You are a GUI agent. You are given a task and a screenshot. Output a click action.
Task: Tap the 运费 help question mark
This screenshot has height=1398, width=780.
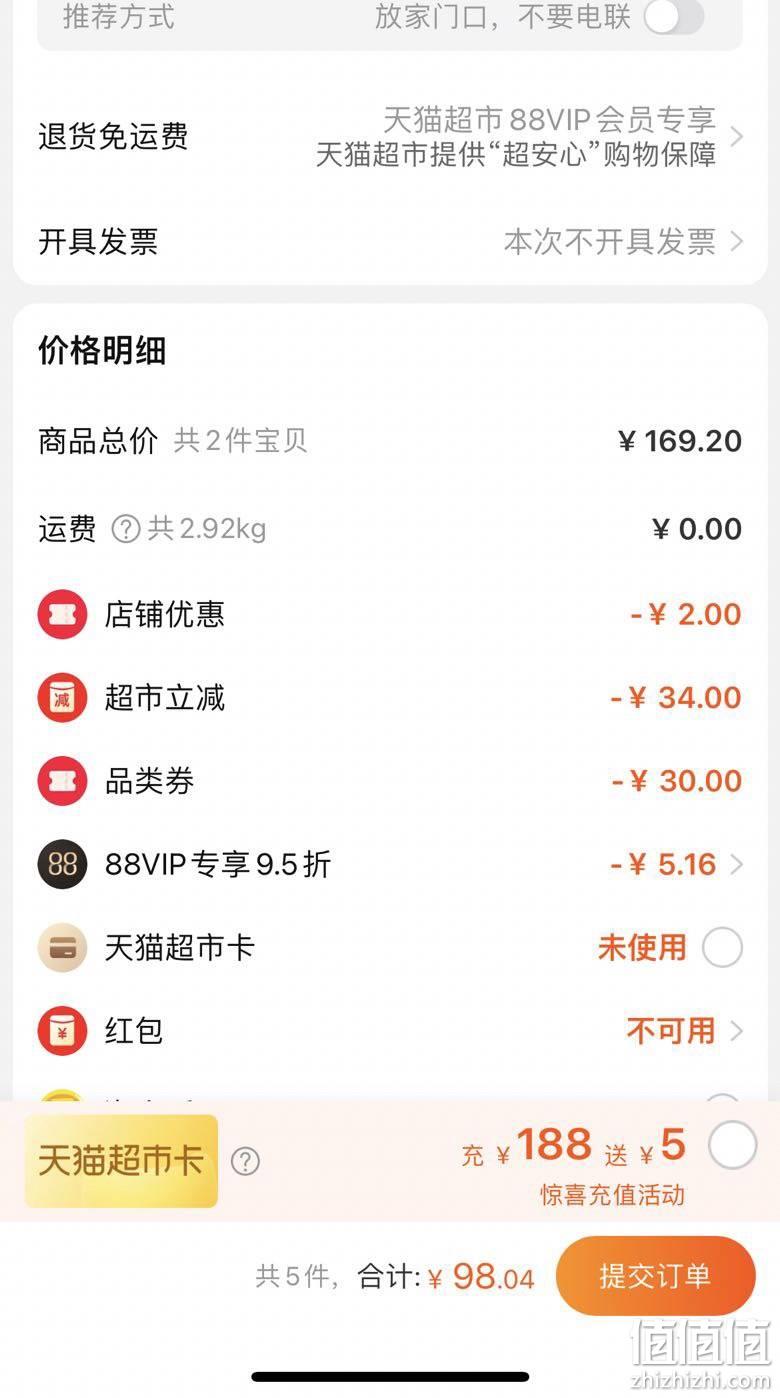125,529
